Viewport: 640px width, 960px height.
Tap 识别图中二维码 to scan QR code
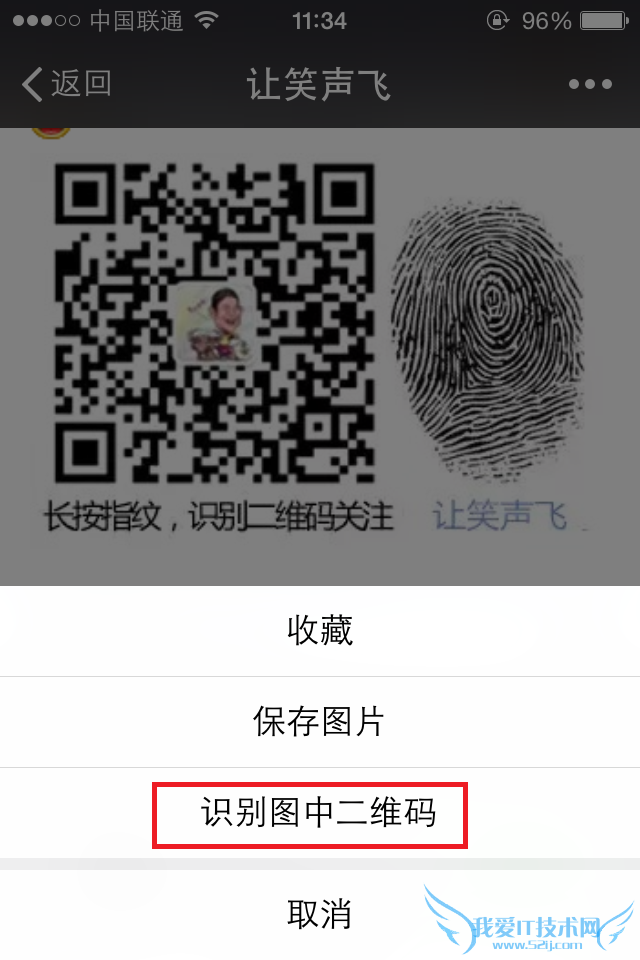(x=319, y=812)
